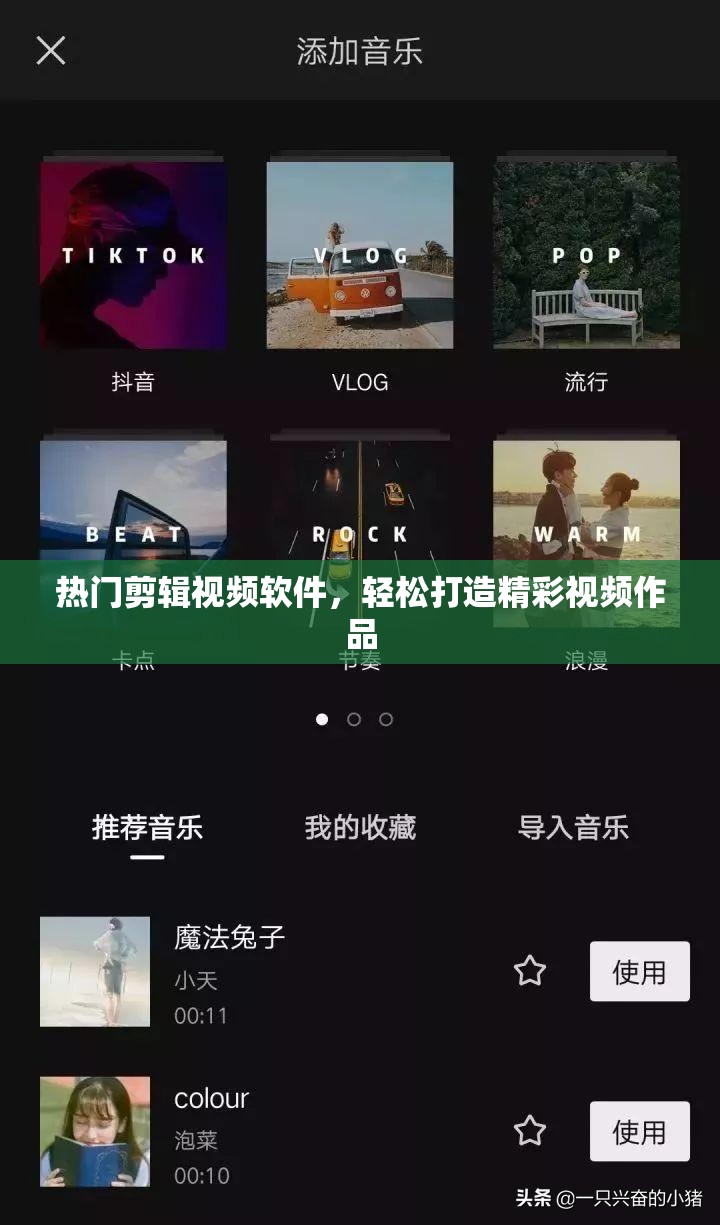Tap 使用 to apply colour
Image resolution: width=720 pixels, height=1225 pixels.
click(x=640, y=1129)
